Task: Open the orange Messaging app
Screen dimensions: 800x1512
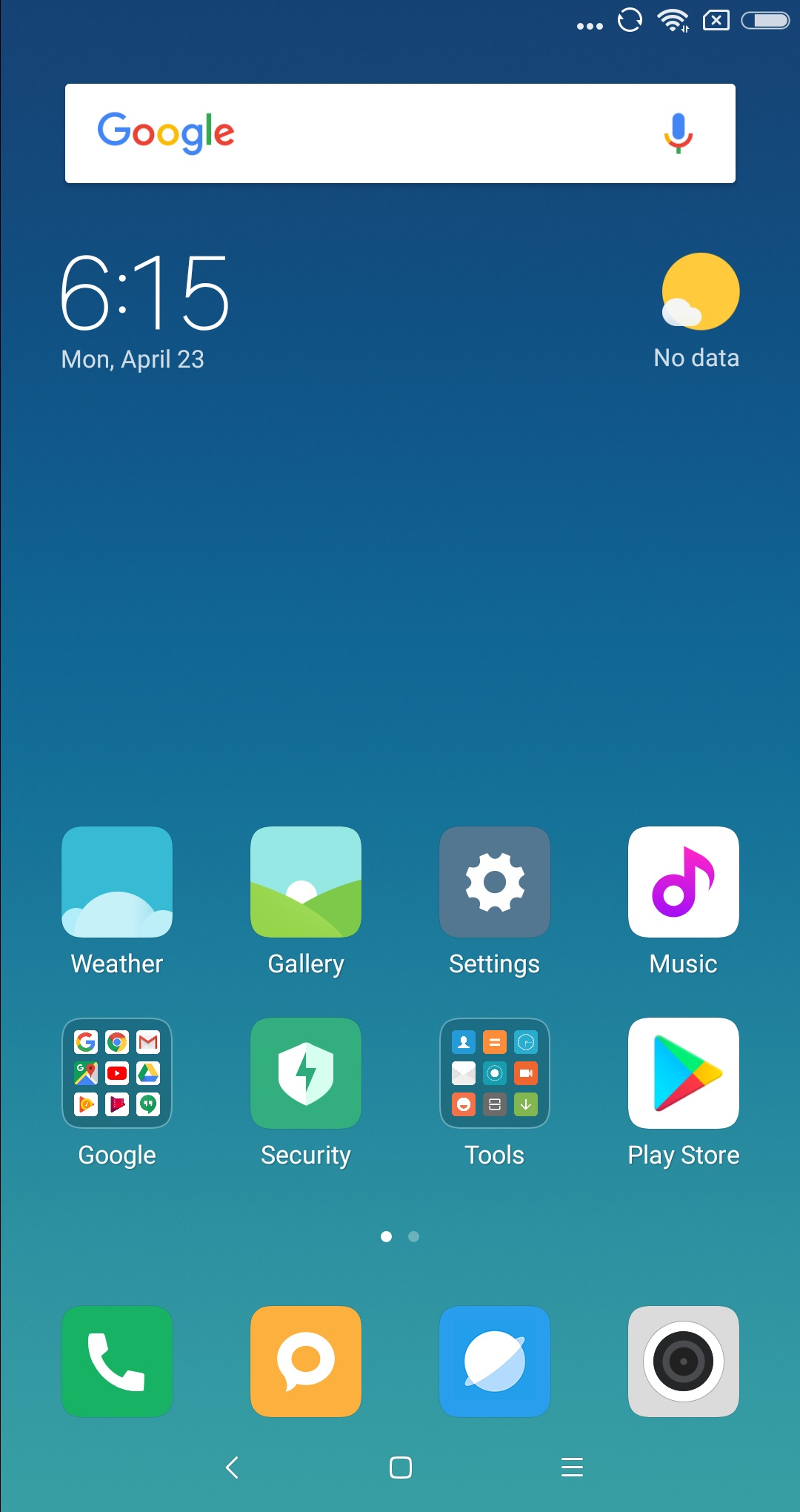Action: (x=306, y=1362)
